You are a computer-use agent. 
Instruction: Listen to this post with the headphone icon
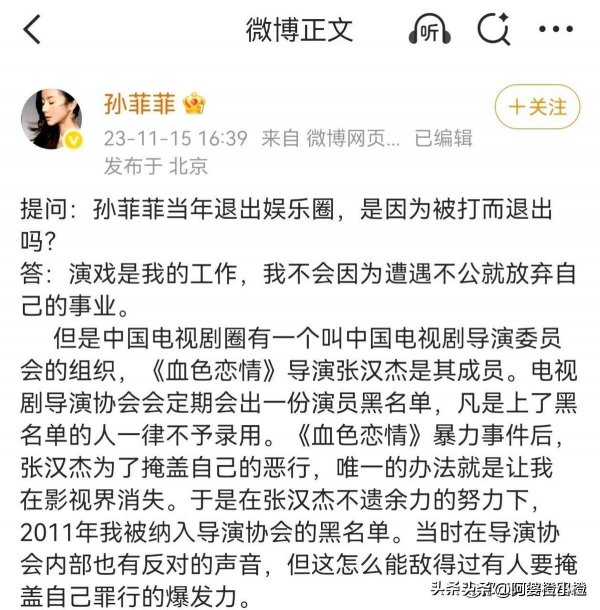click(x=430, y=30)
